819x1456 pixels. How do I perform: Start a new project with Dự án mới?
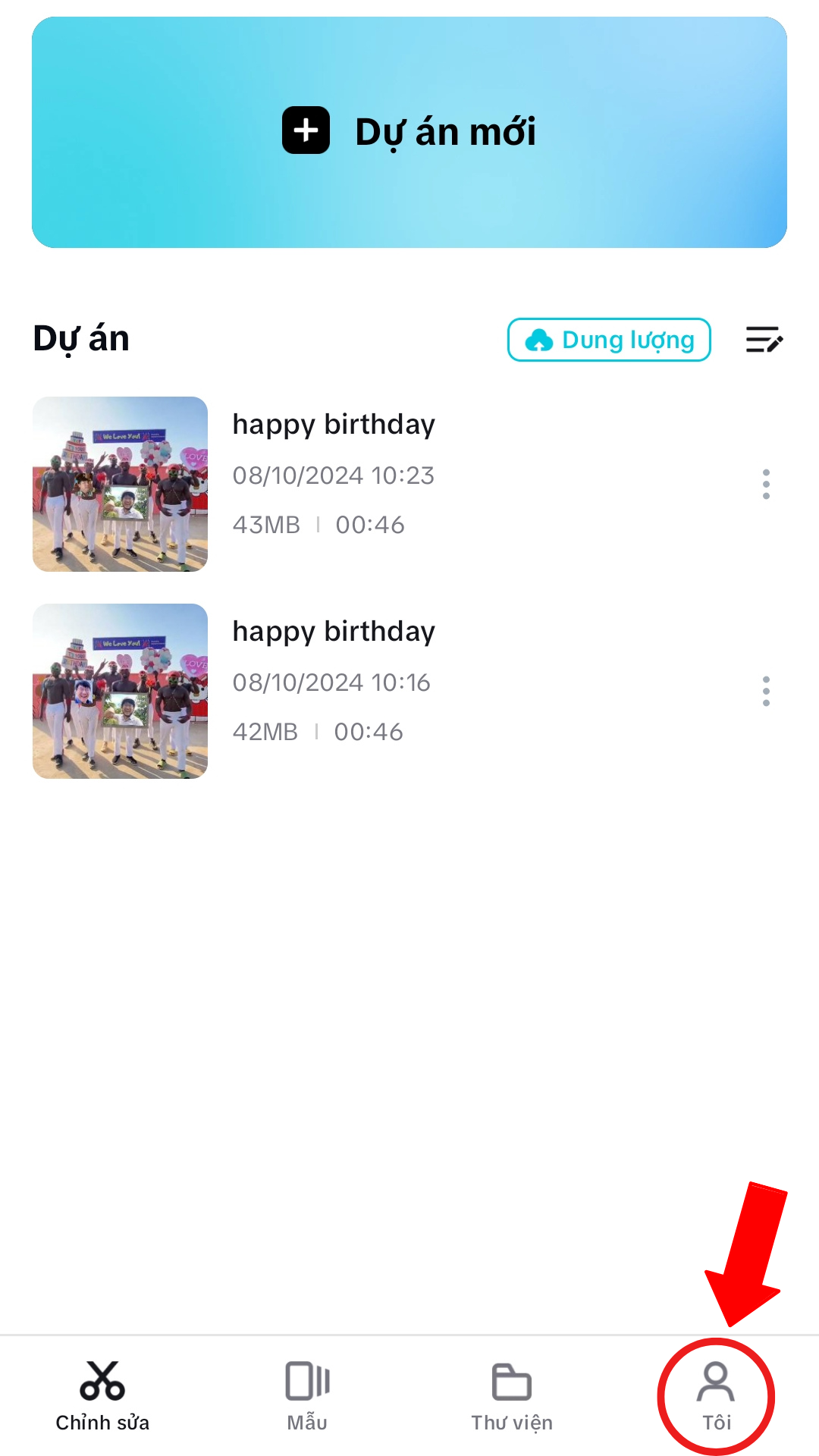pyautogui.click(x=409, y=132)
